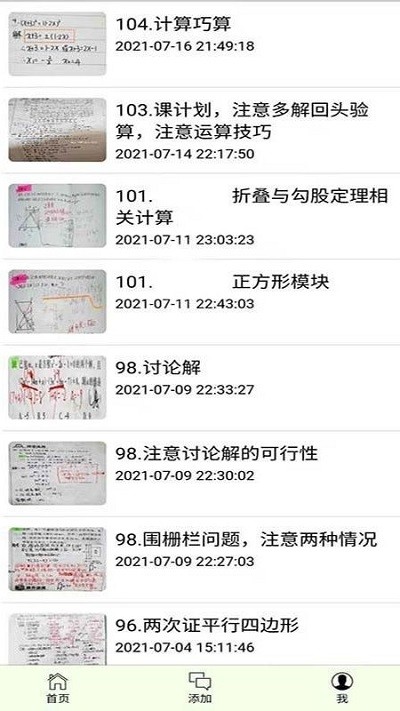Image resolution: width=400 pixels, height=711 pixels.
Task: Open note 98.围栅栏问题 注意两种情况
Action: point(200,560)
